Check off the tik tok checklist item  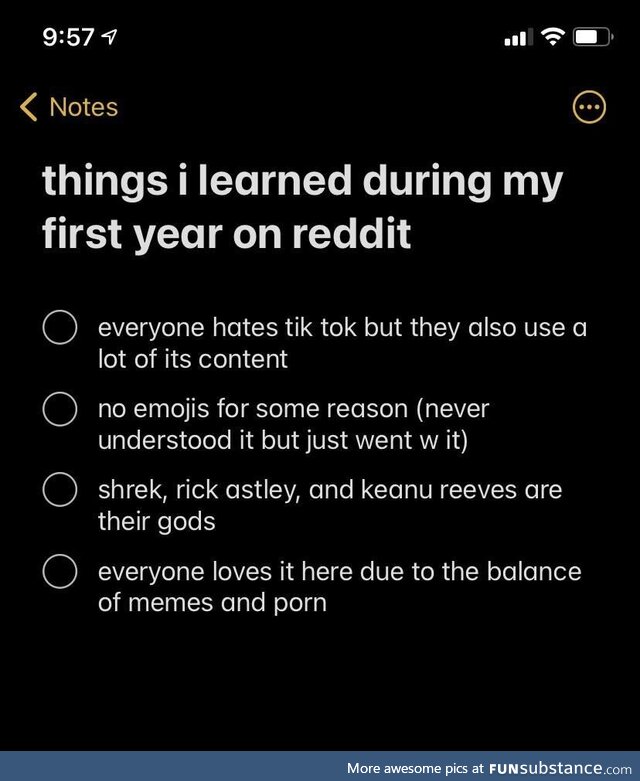[60, 328]
